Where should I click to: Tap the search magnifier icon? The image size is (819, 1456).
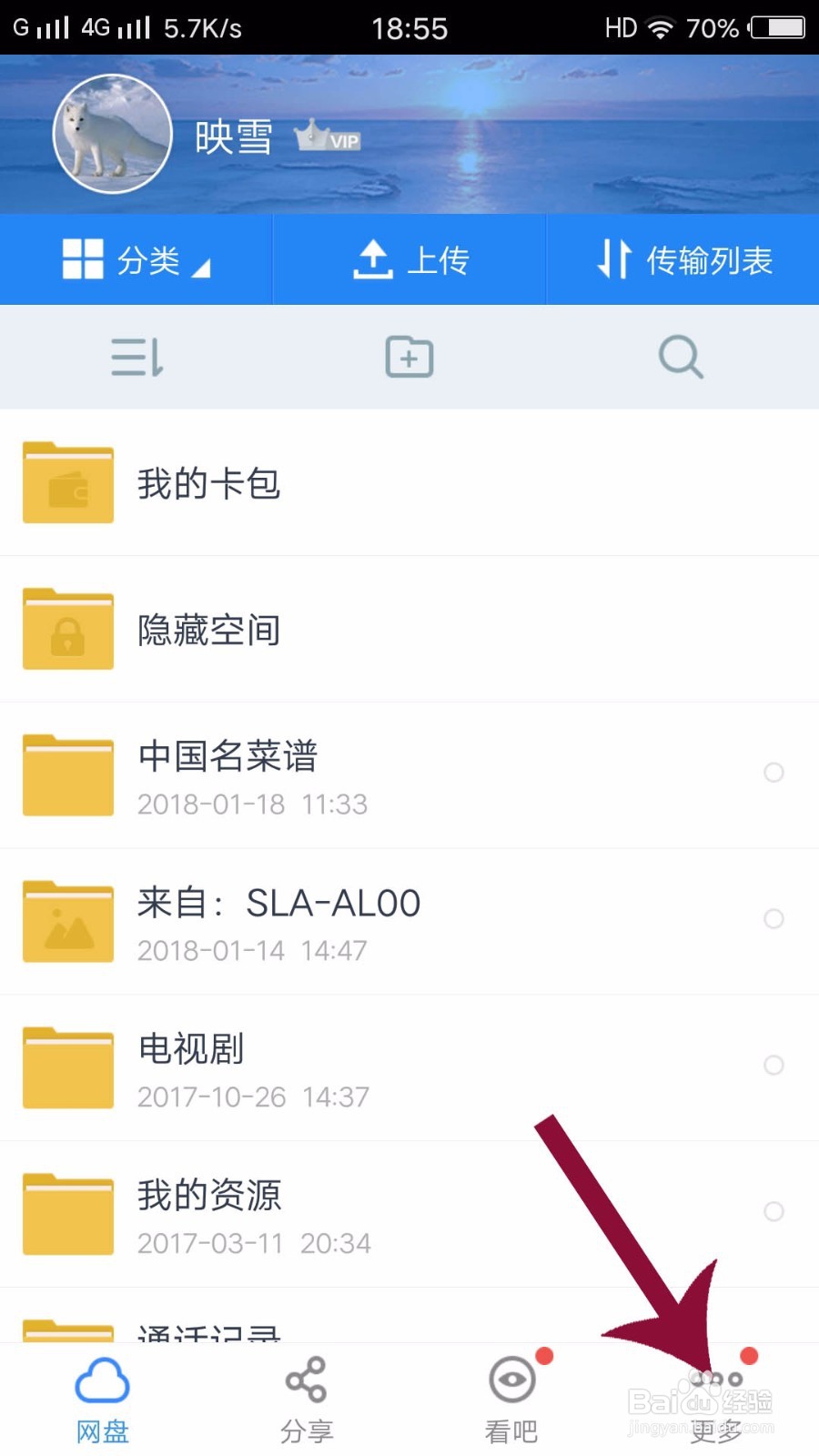coord(681,357)
